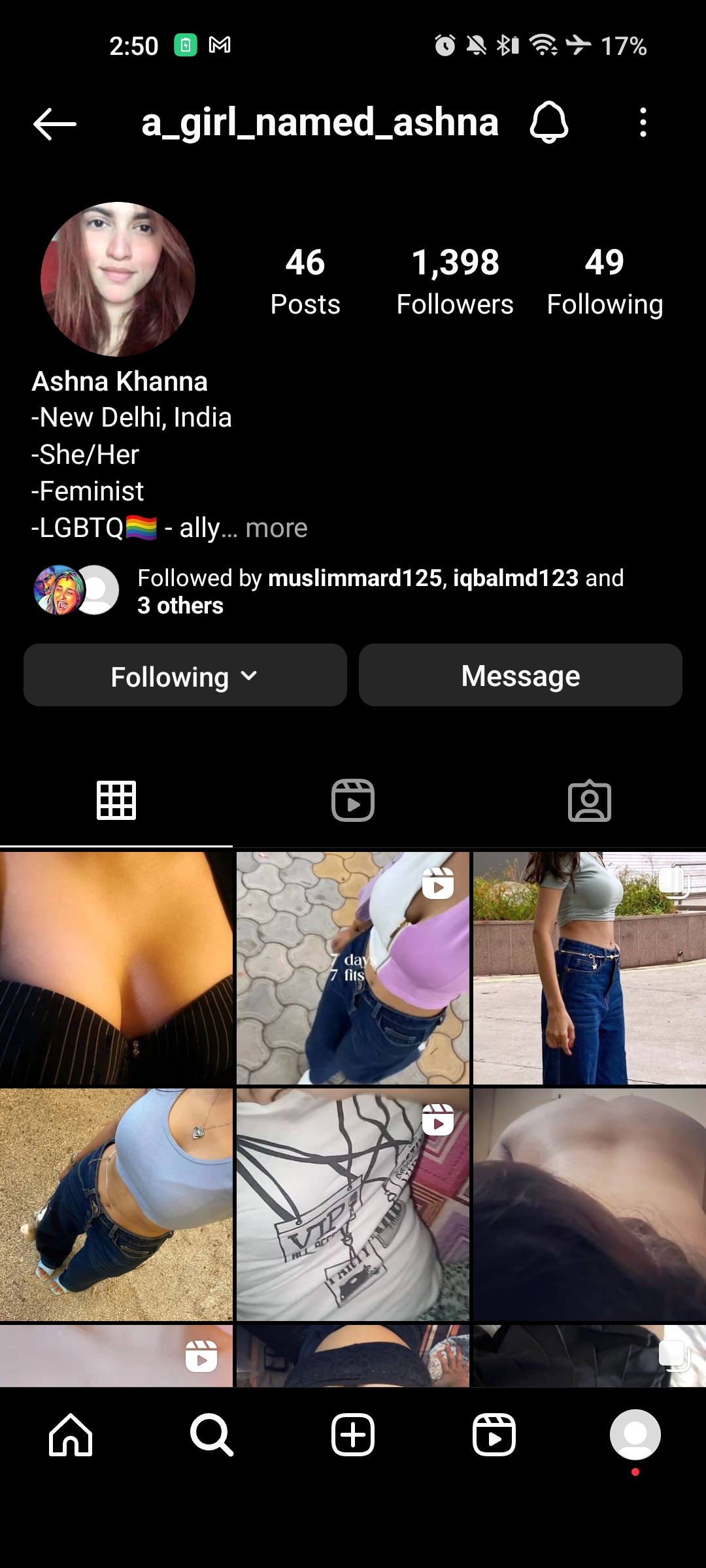Switch to the tagged photos tab

tap(589, 800)
